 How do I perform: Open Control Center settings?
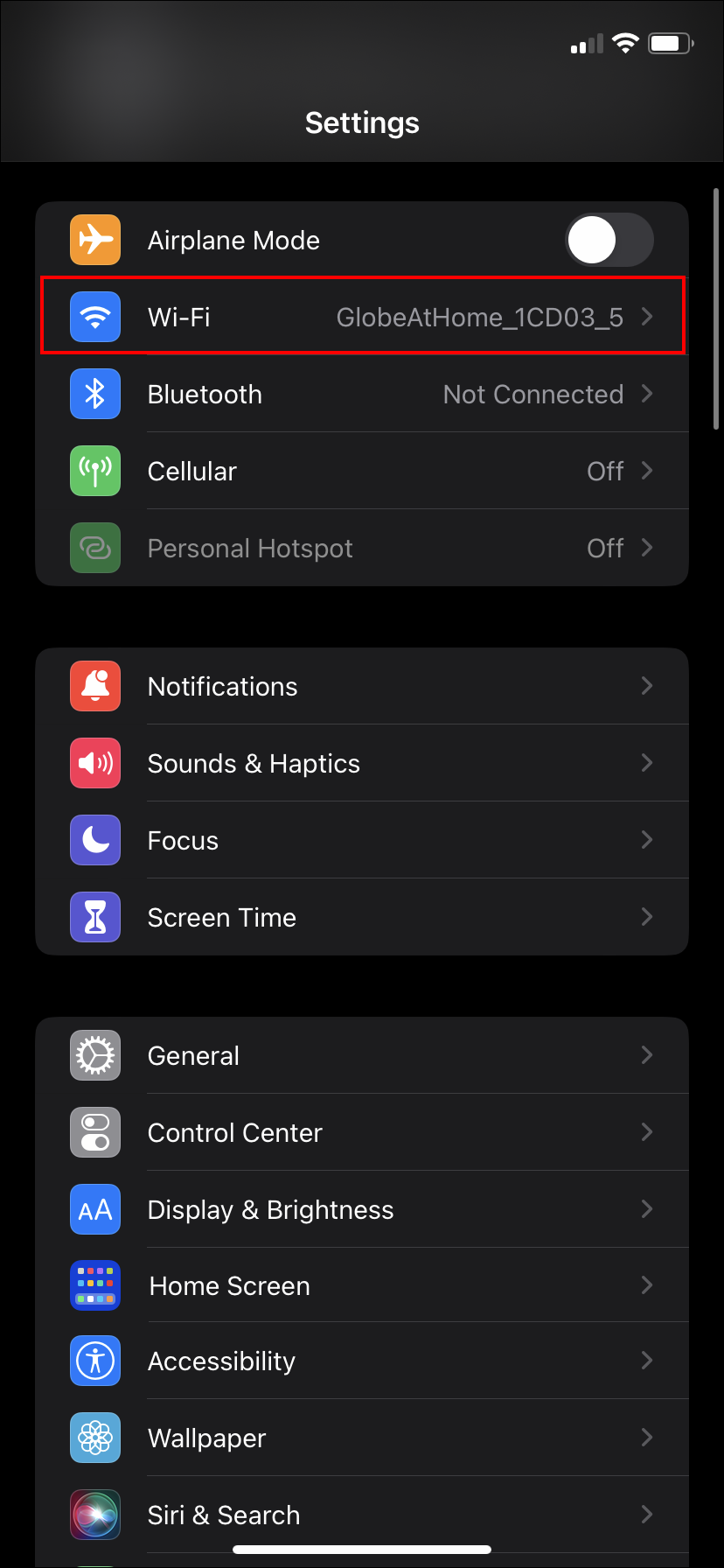tap(362, 1133)
